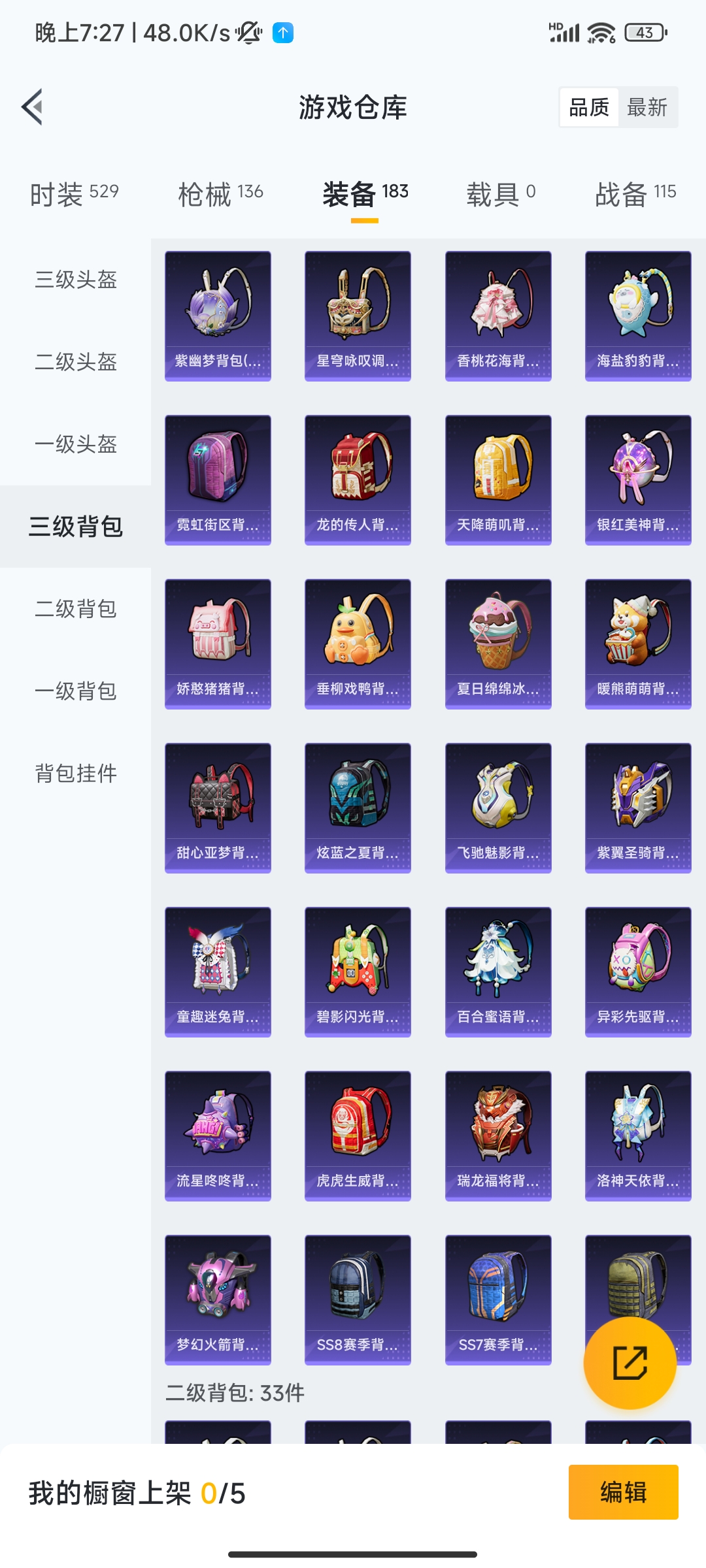Switch to the 枪械 tab

[220, 194]
